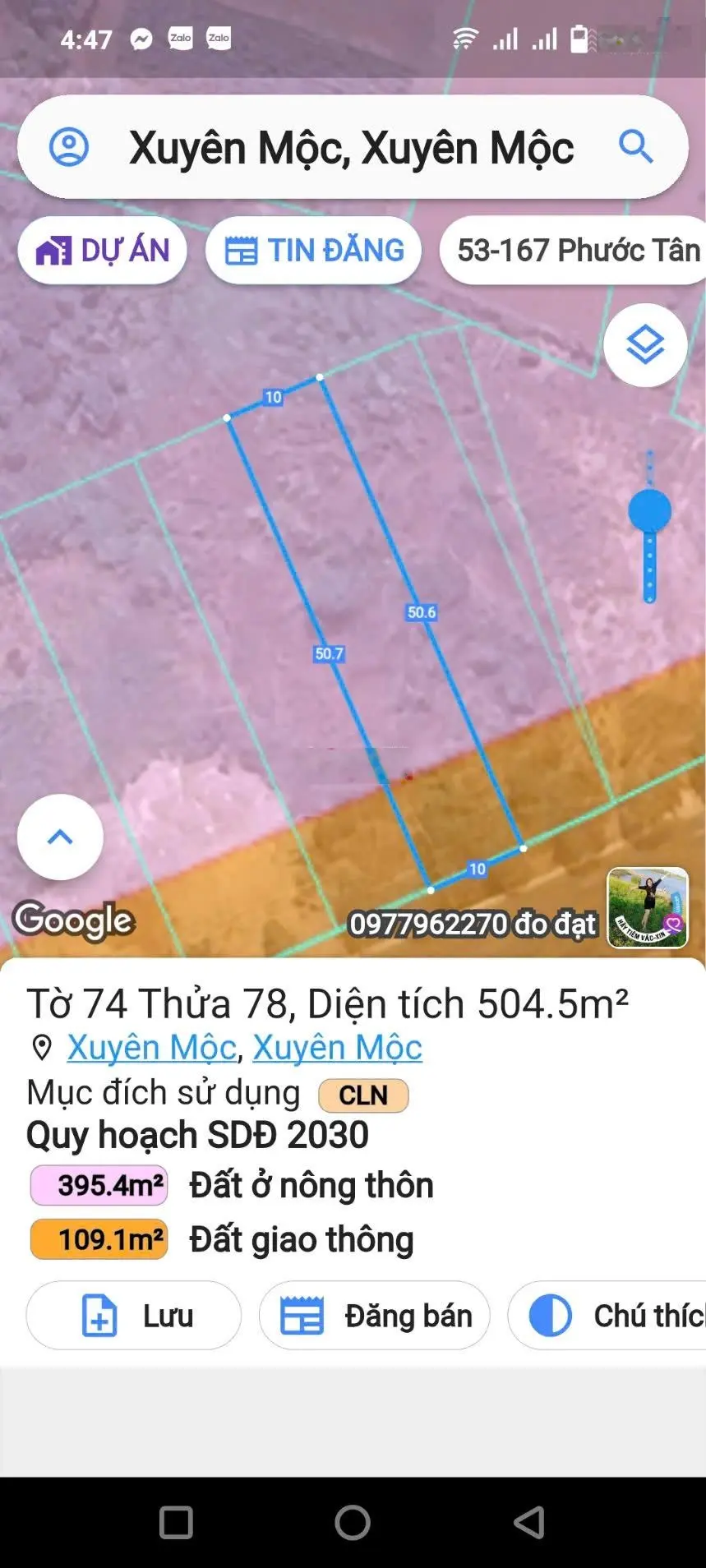
Task: Go back with system back button
Action: (528, 1522)
